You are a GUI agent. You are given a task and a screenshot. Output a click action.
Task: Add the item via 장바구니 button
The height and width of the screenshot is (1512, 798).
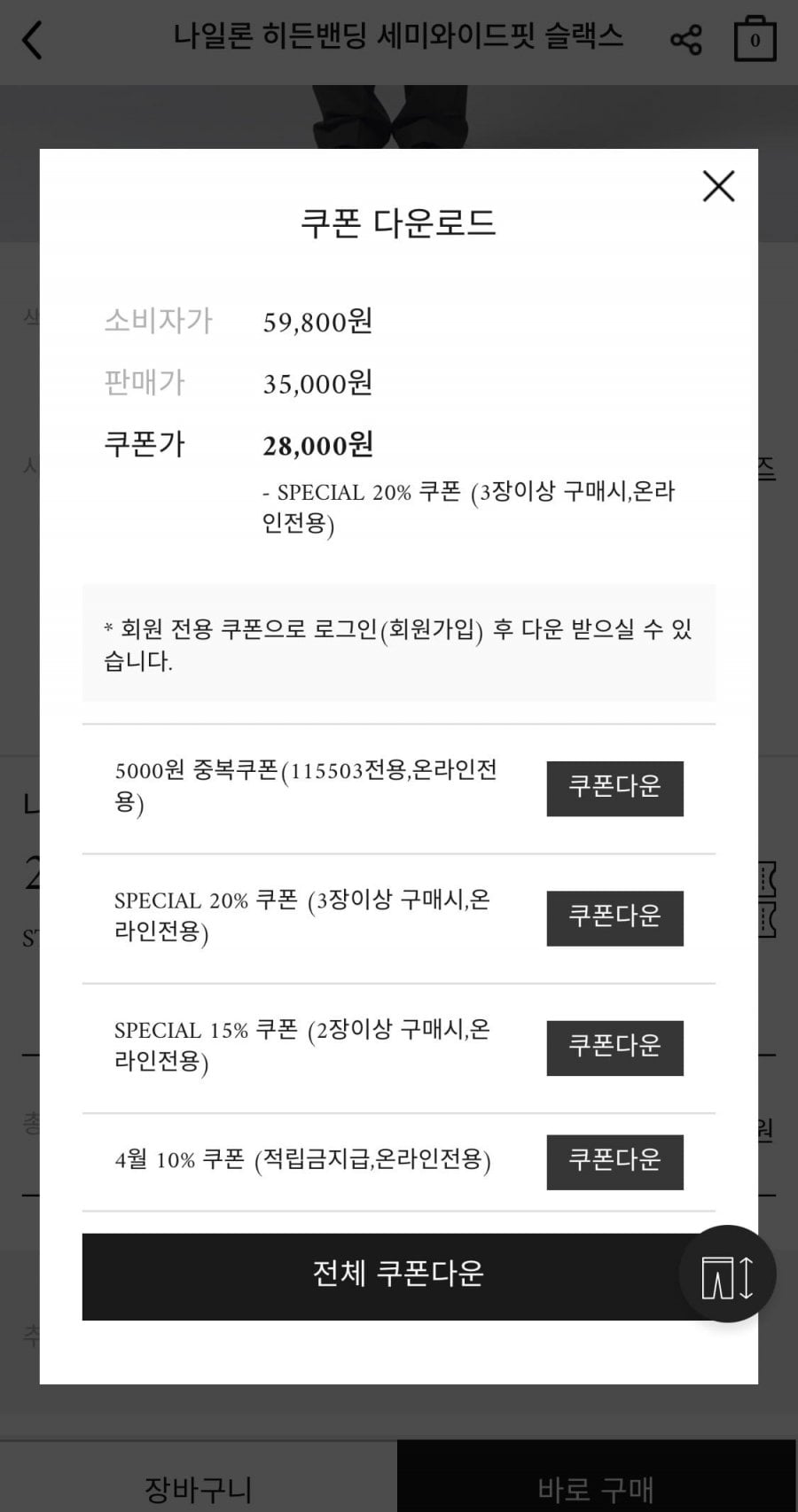coord(199,1487)
